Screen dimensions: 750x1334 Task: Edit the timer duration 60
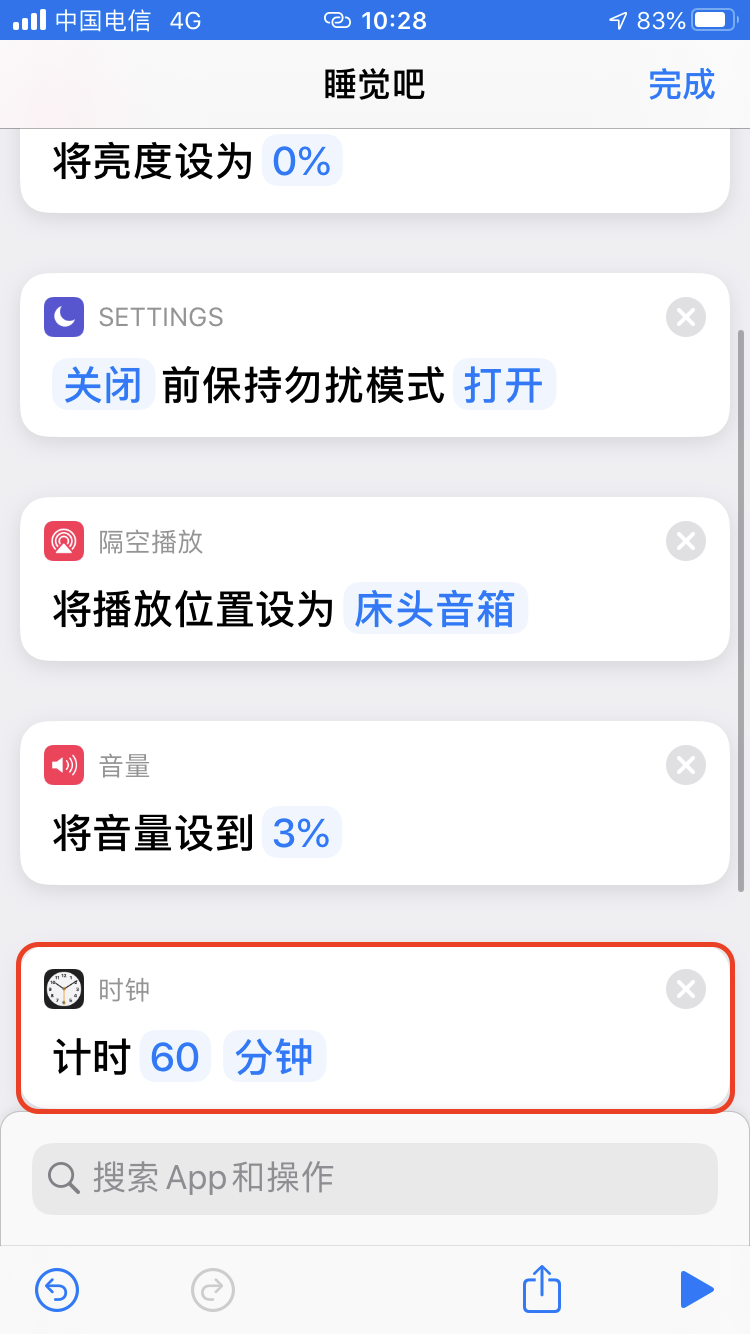[175, 1057]
